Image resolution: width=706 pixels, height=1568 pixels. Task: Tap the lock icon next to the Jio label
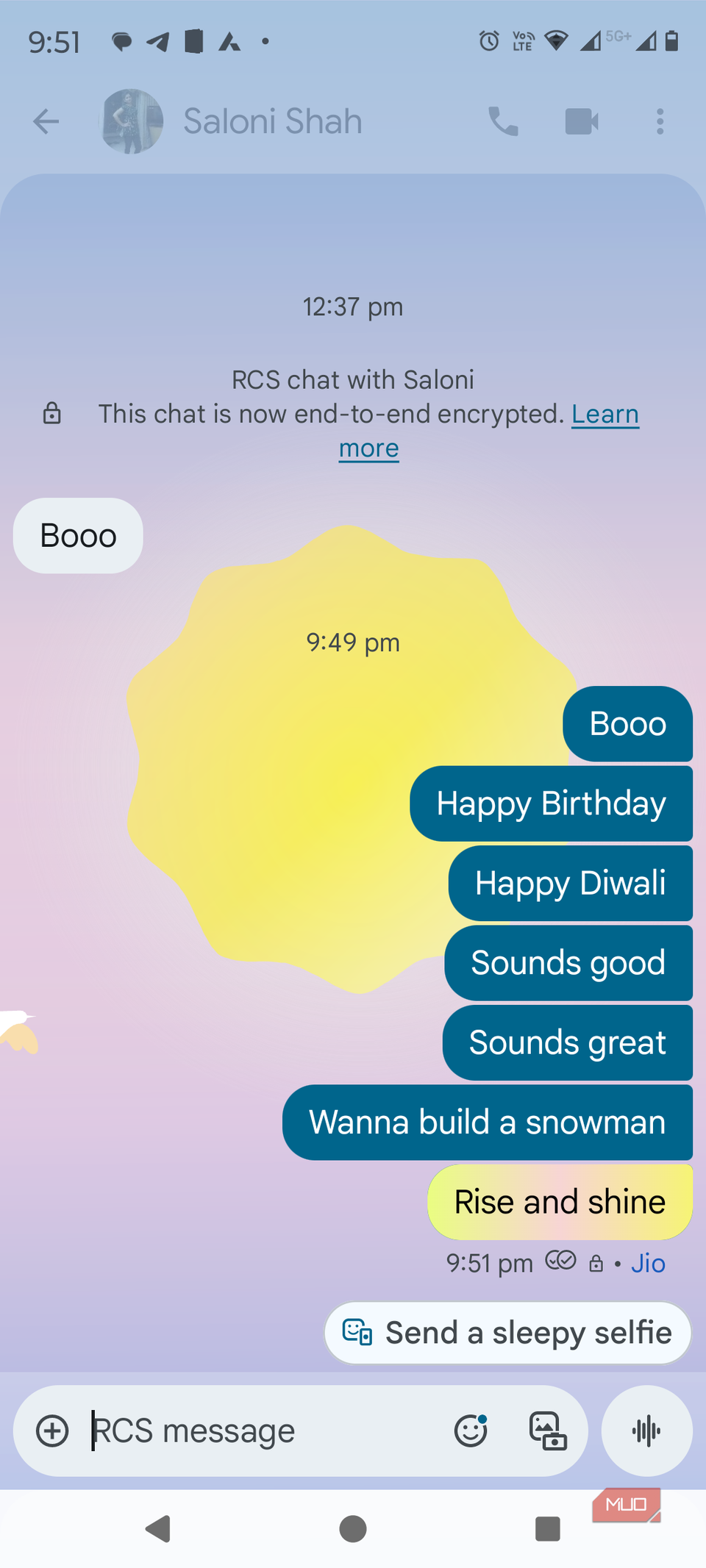(x=596, y=1262)
